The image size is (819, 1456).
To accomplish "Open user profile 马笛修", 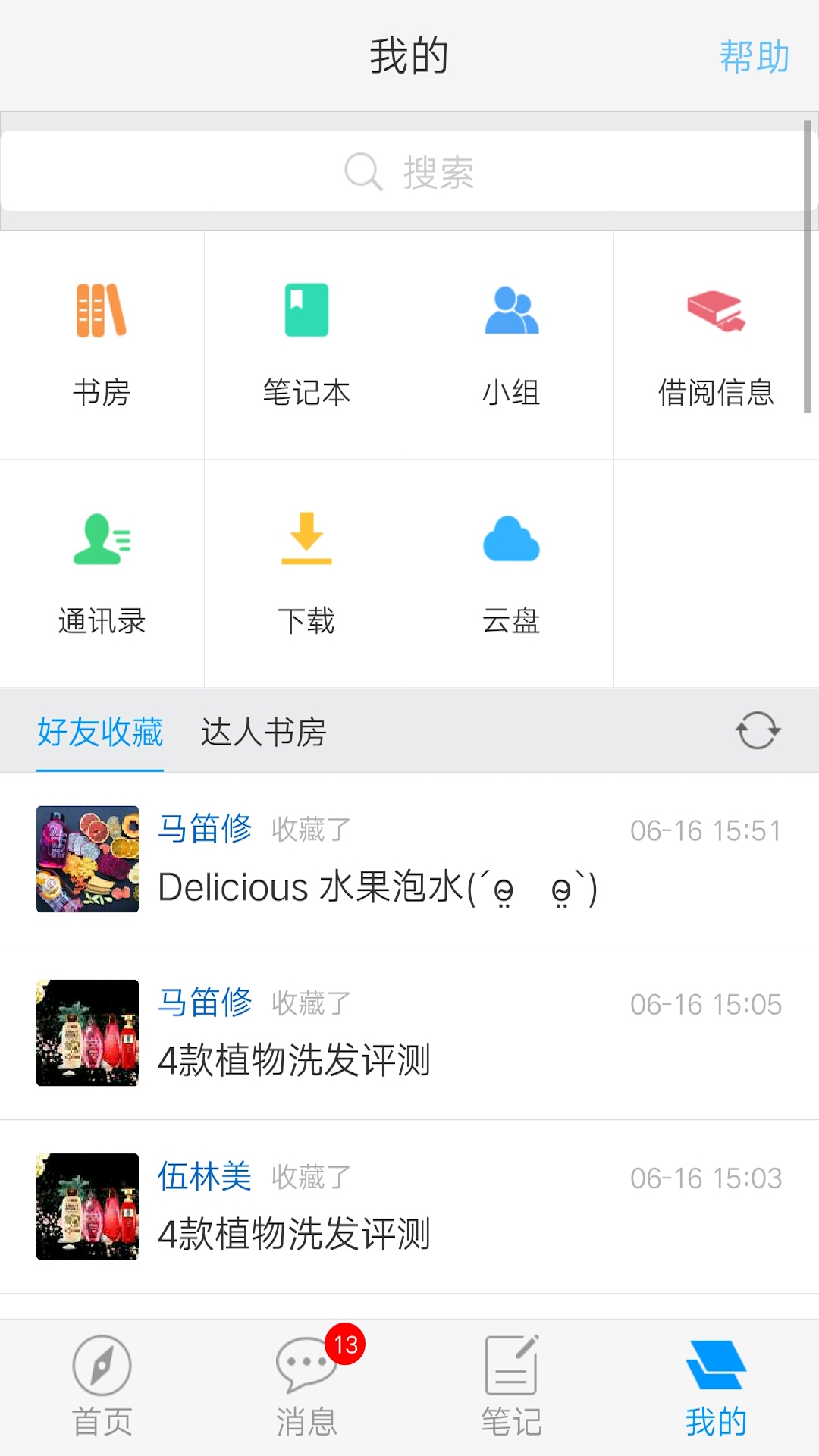I will pyautogui.click(x=206, y=830).
